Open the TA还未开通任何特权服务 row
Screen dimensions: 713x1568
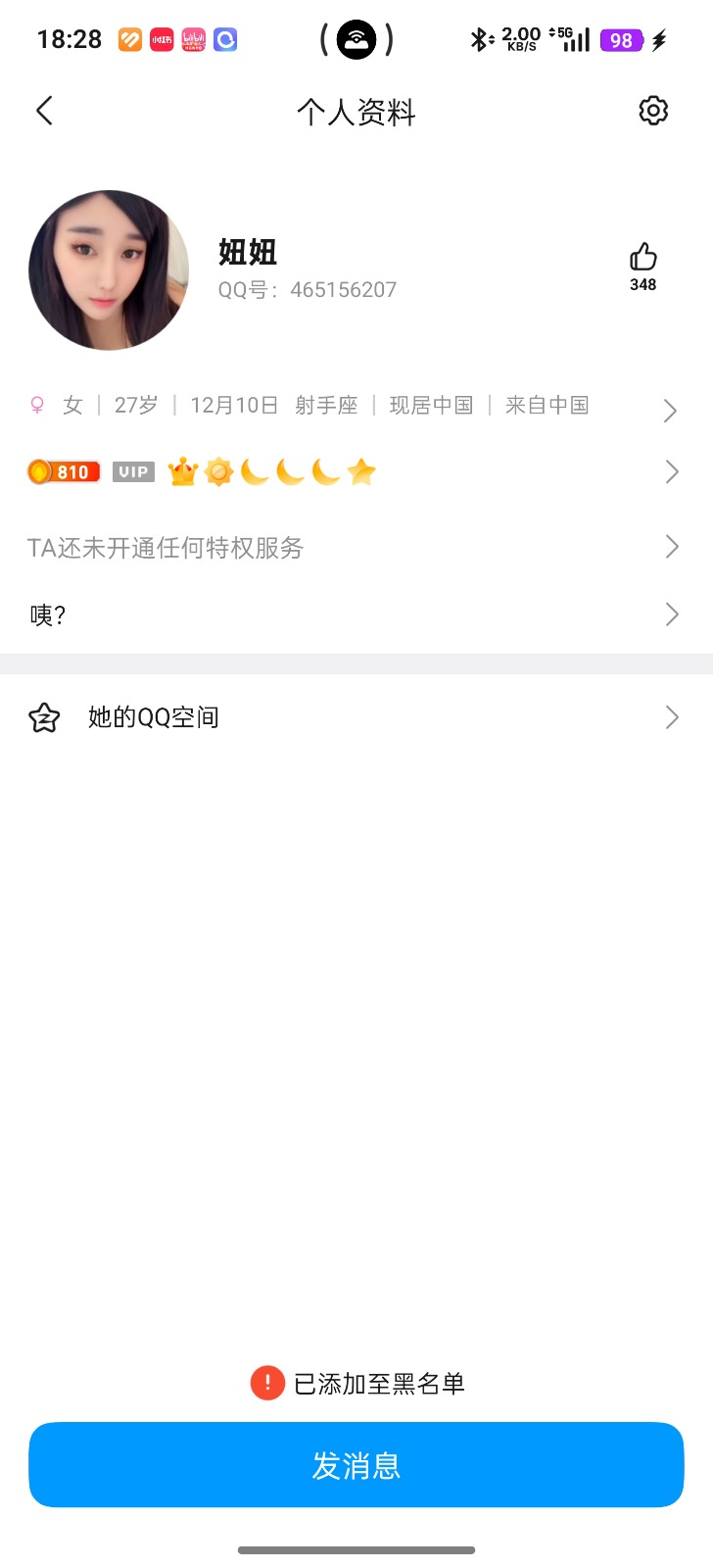[x=353, y=547]
